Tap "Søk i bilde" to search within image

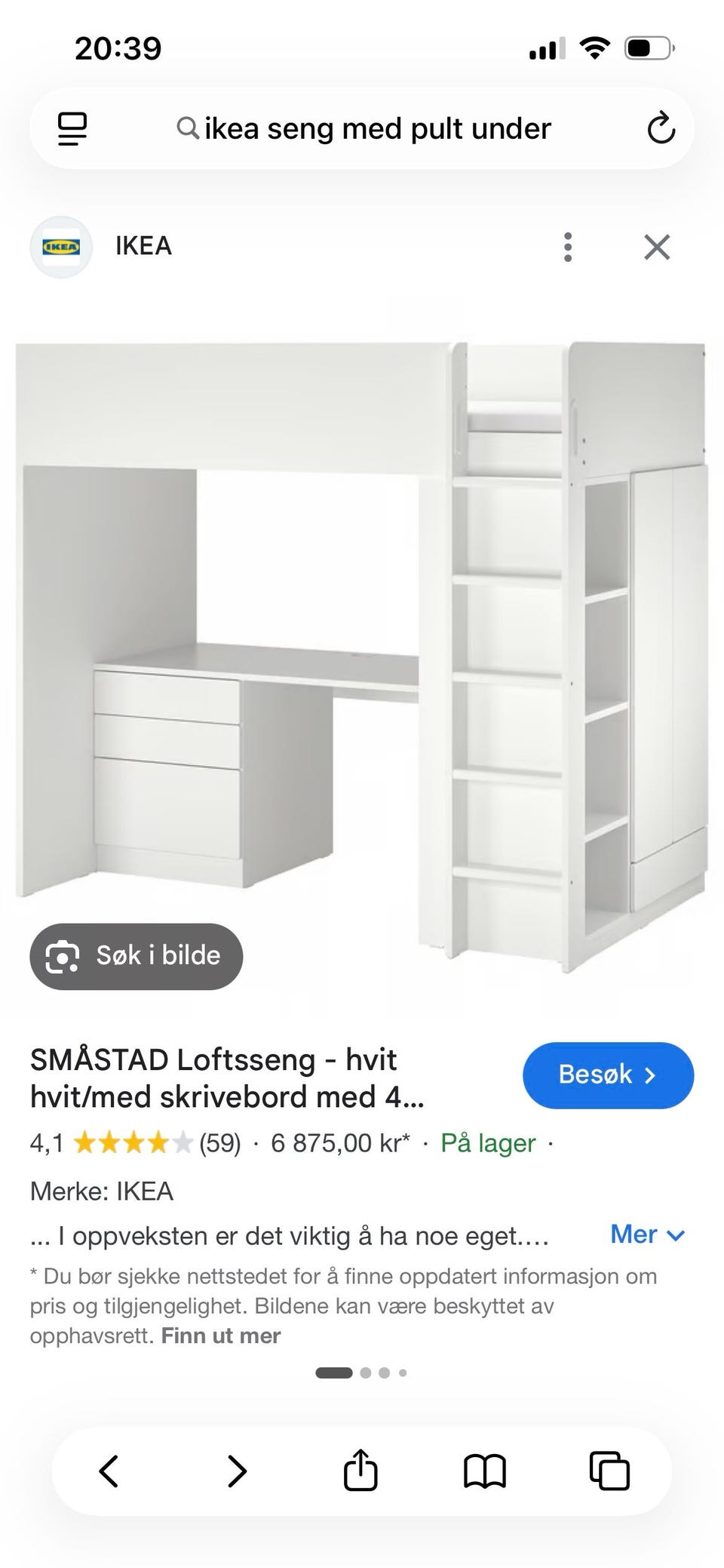(137, 956)
